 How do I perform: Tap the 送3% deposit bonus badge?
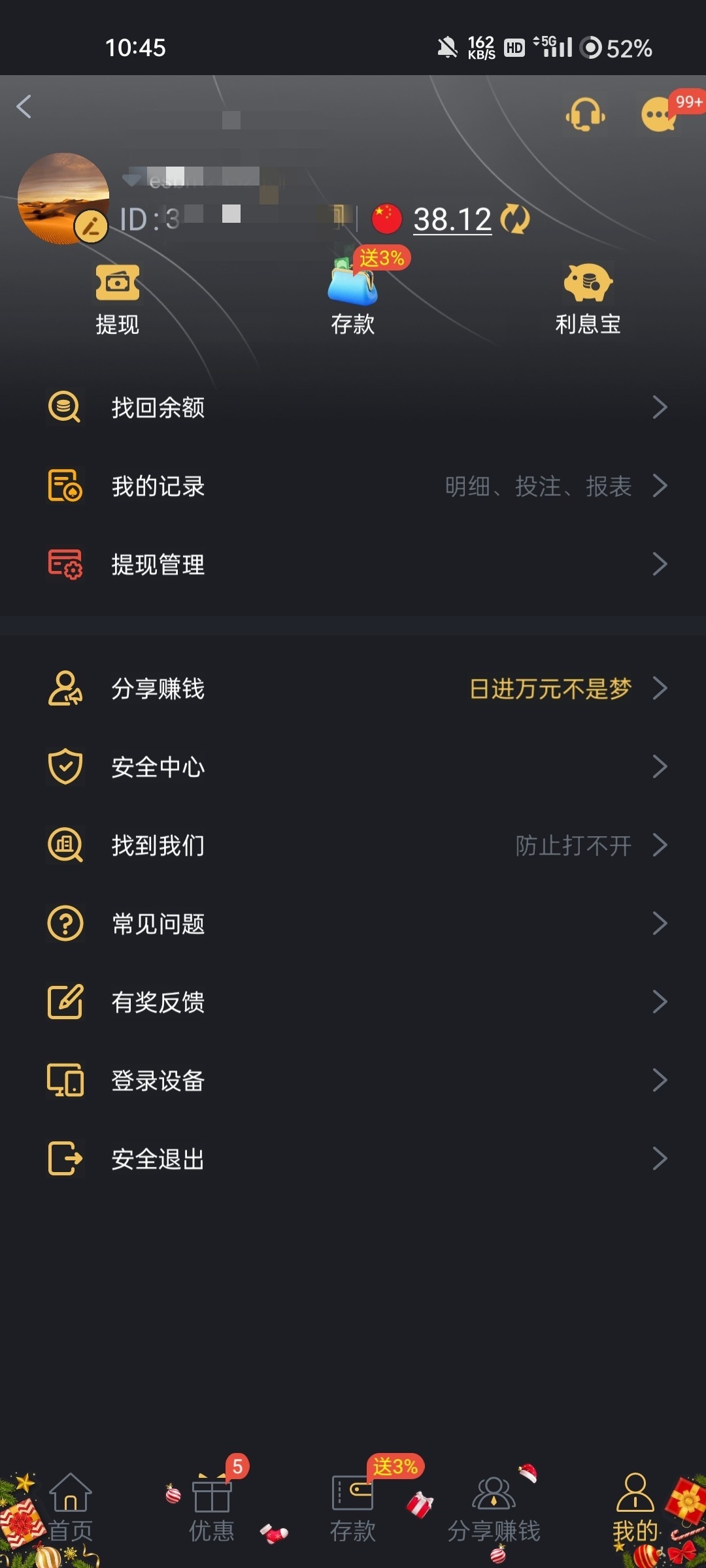(x=383, y=259)
